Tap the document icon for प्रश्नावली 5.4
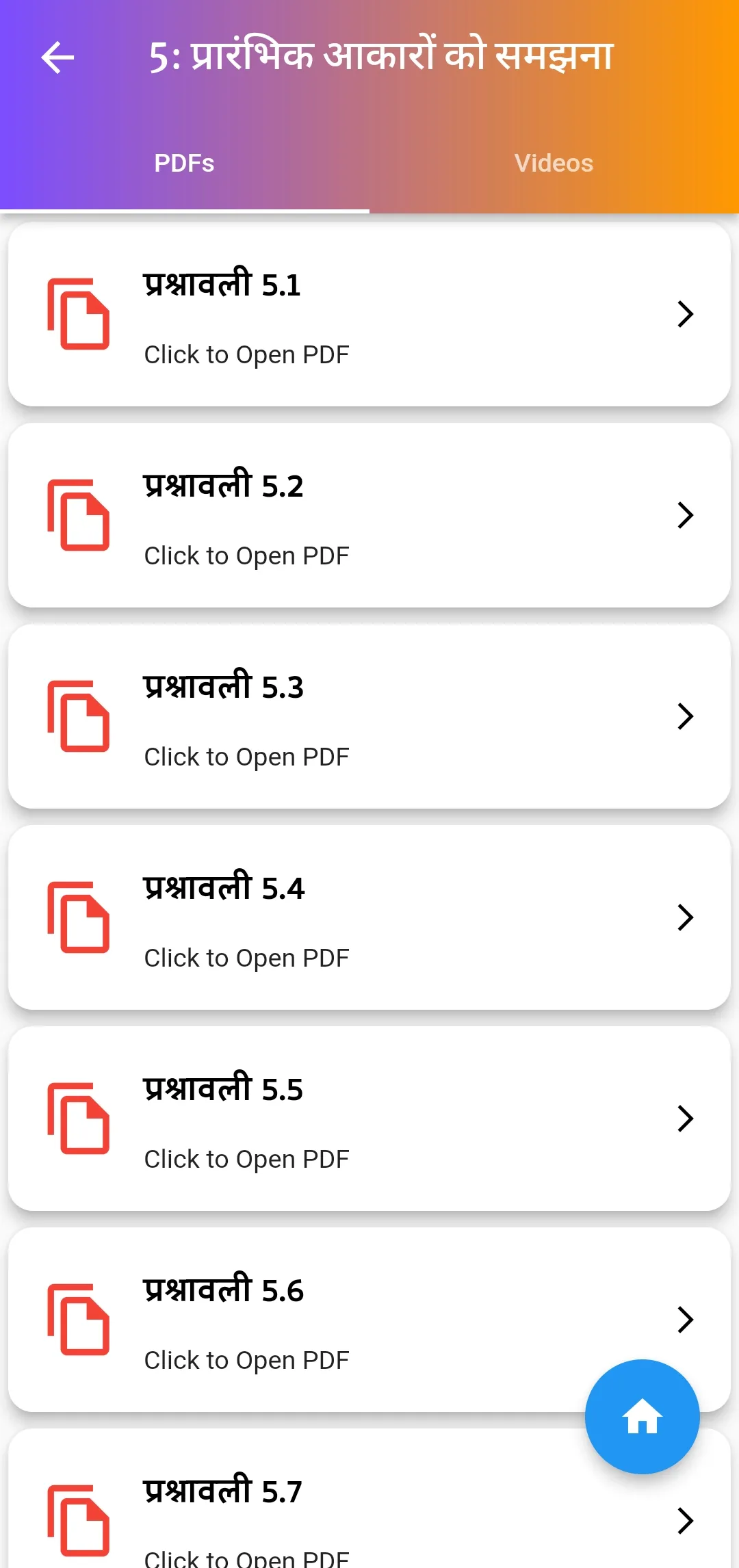739x1568 pixels. [79, 918]
